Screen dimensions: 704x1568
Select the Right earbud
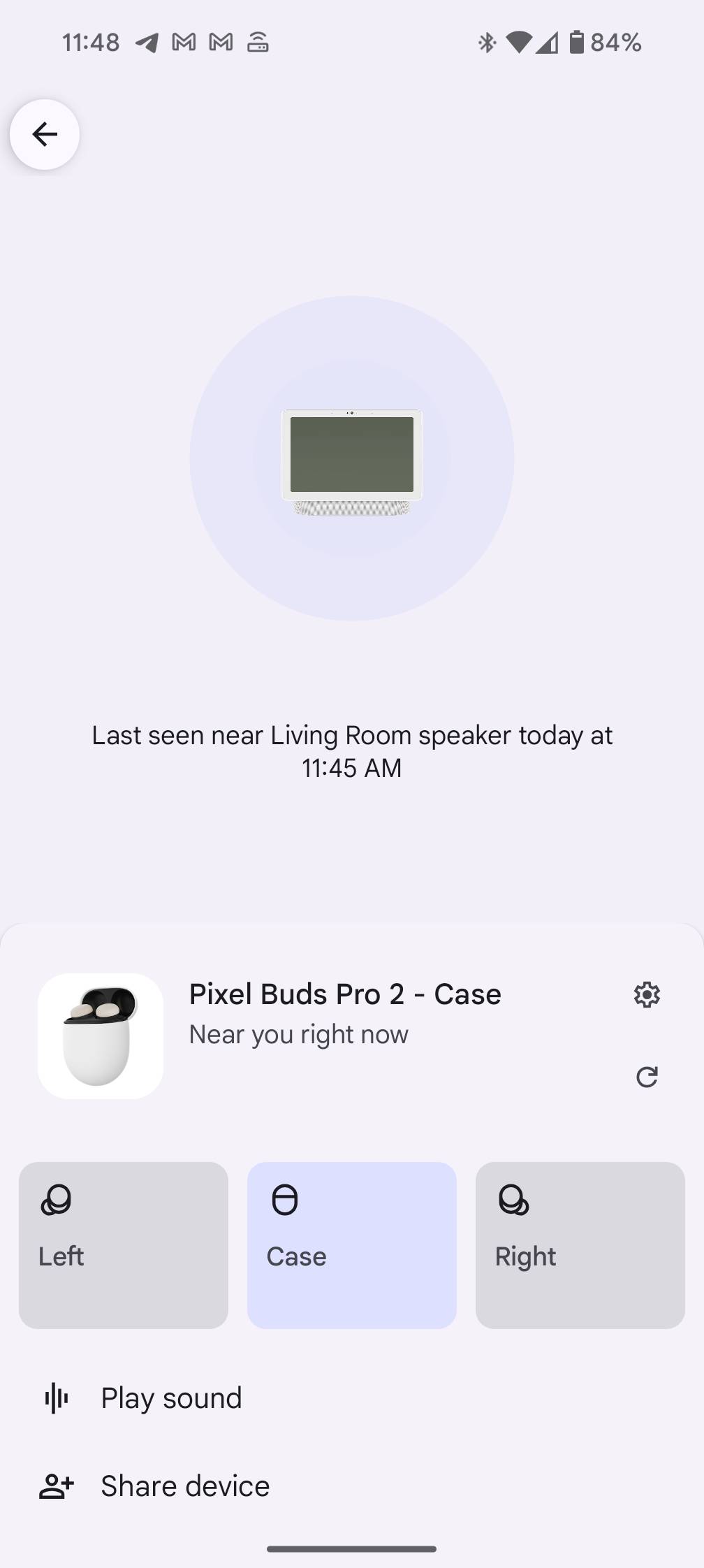coord(580,1245)
